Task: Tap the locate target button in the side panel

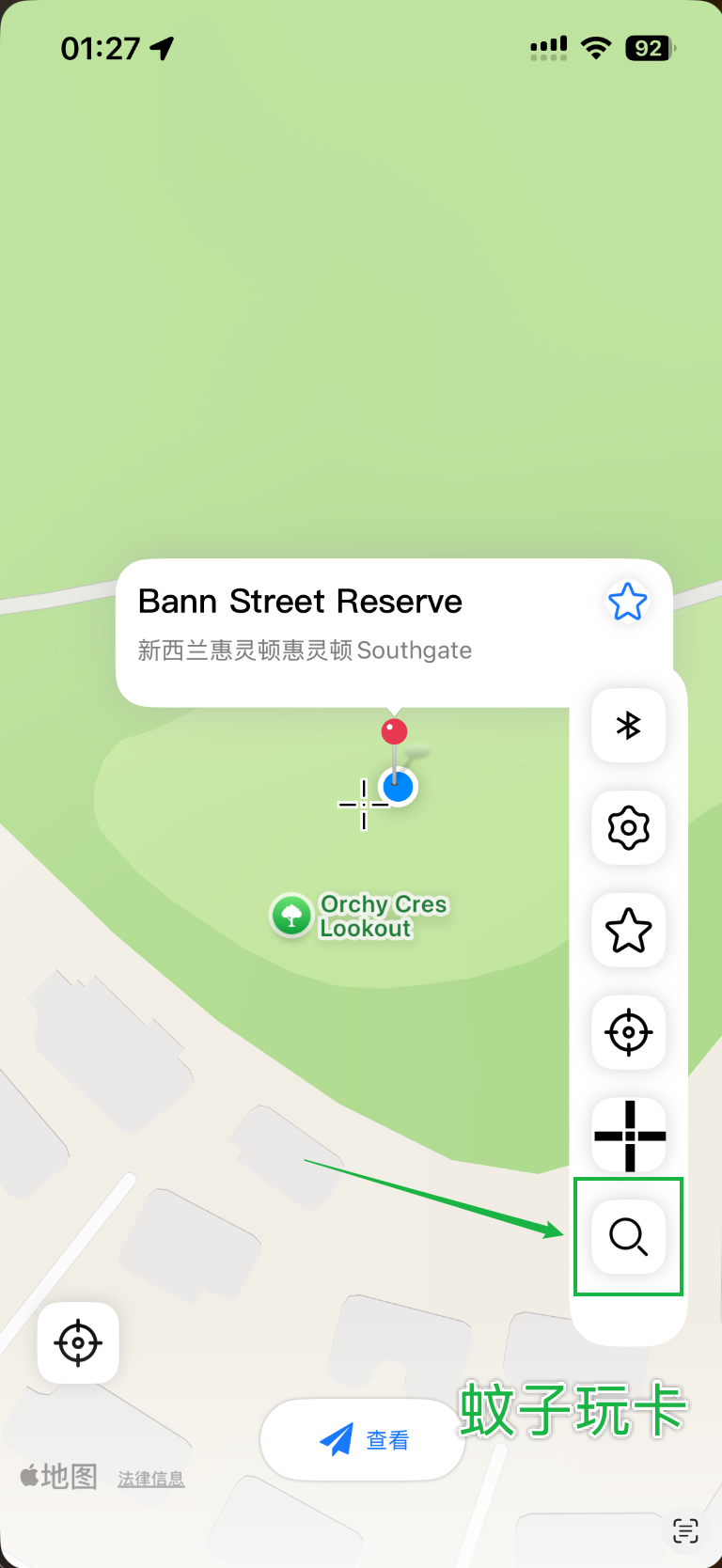Action: pyautogui.click(x=628, y=1033)
